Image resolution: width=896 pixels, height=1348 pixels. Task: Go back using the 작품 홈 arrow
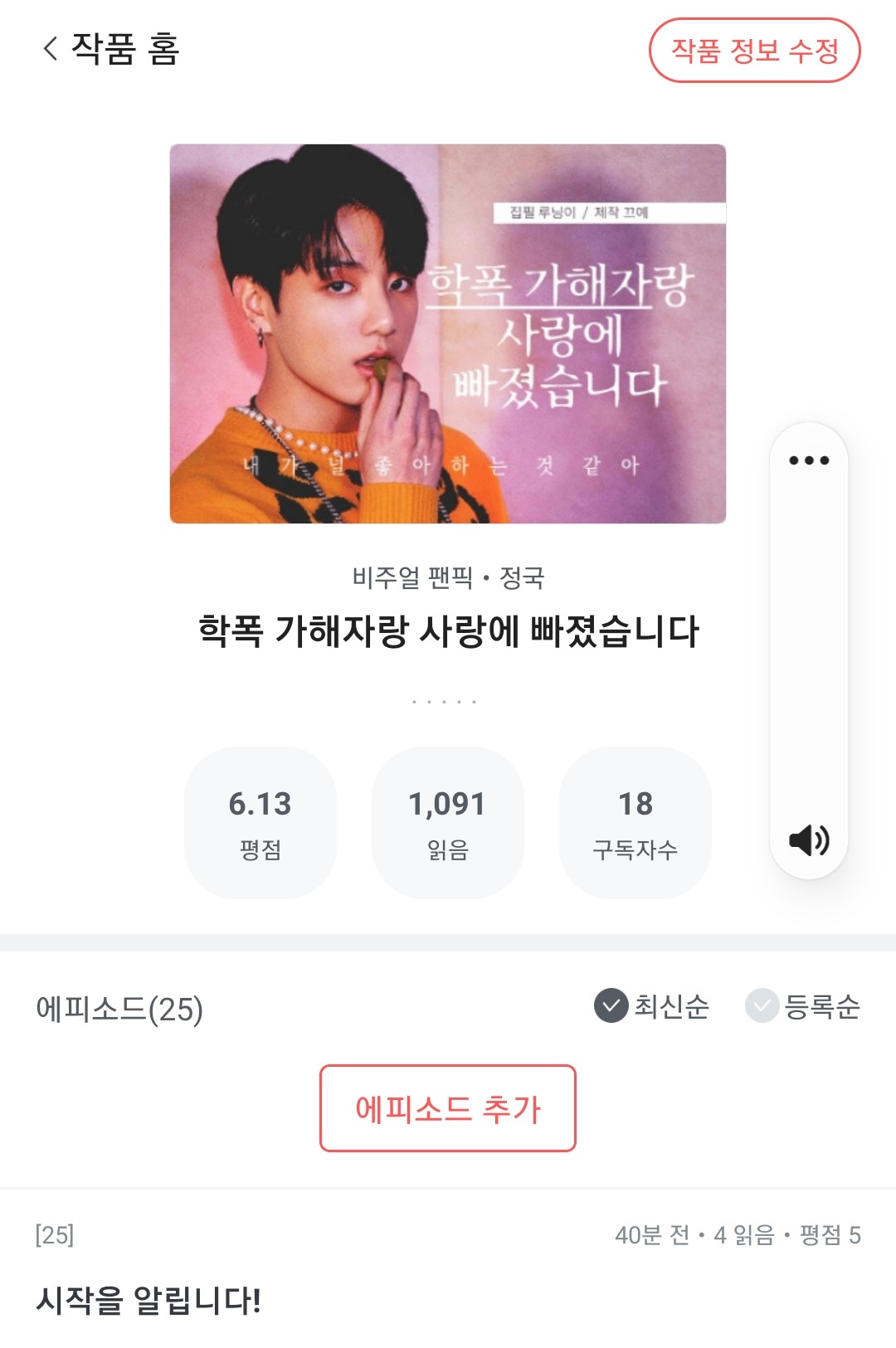(x=51, y=49)
